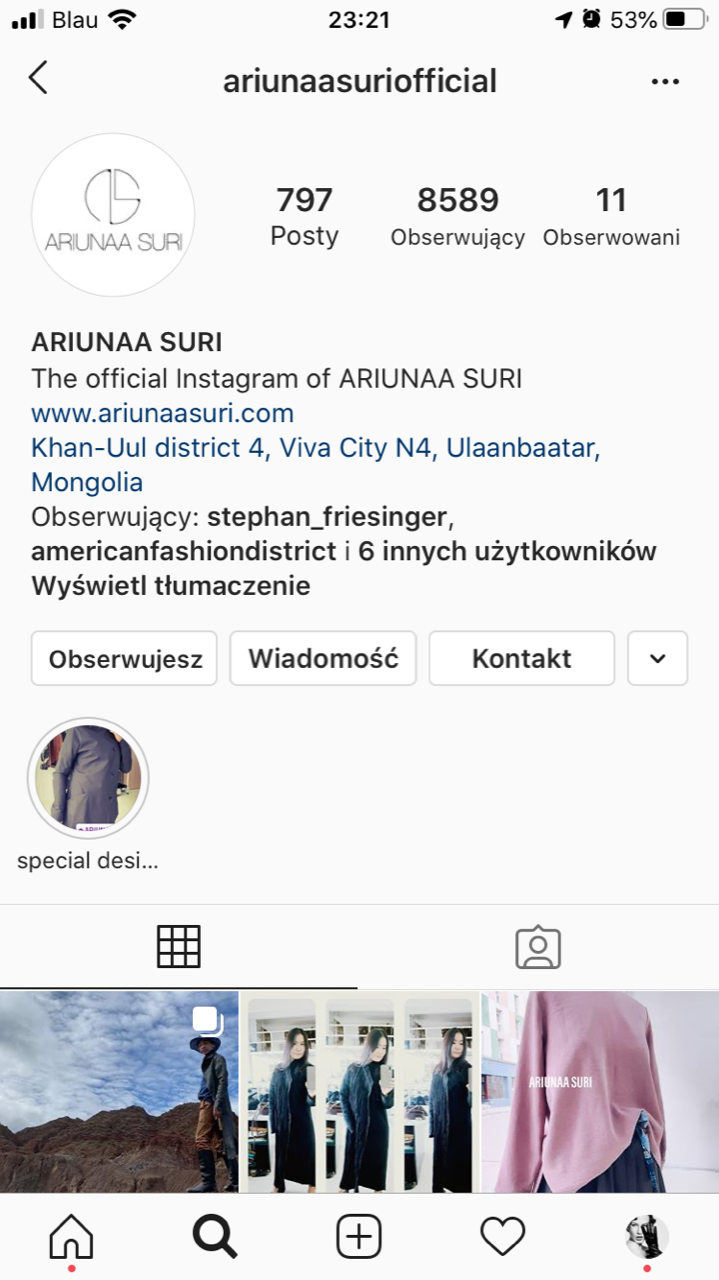Switch to the grid posts tab
The height and width of the screenshot is (1280, 719).
click(179, 946)
